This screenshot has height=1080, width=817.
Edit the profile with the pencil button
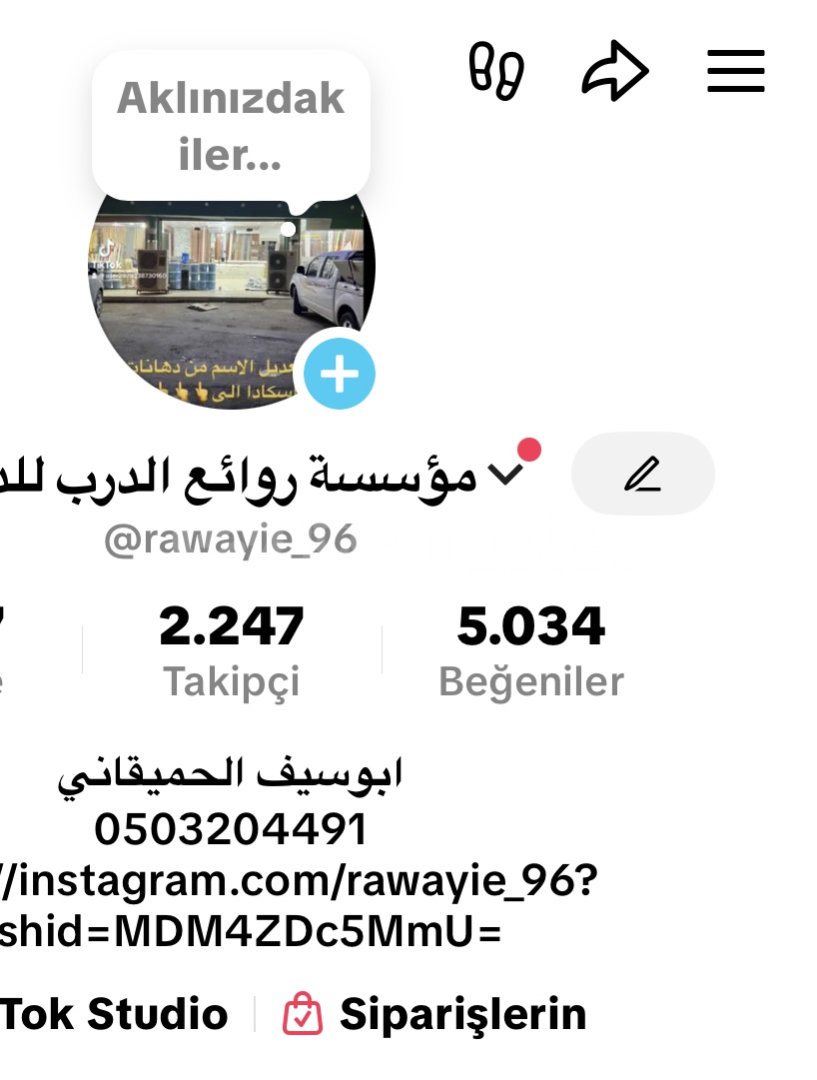point(643,474)
